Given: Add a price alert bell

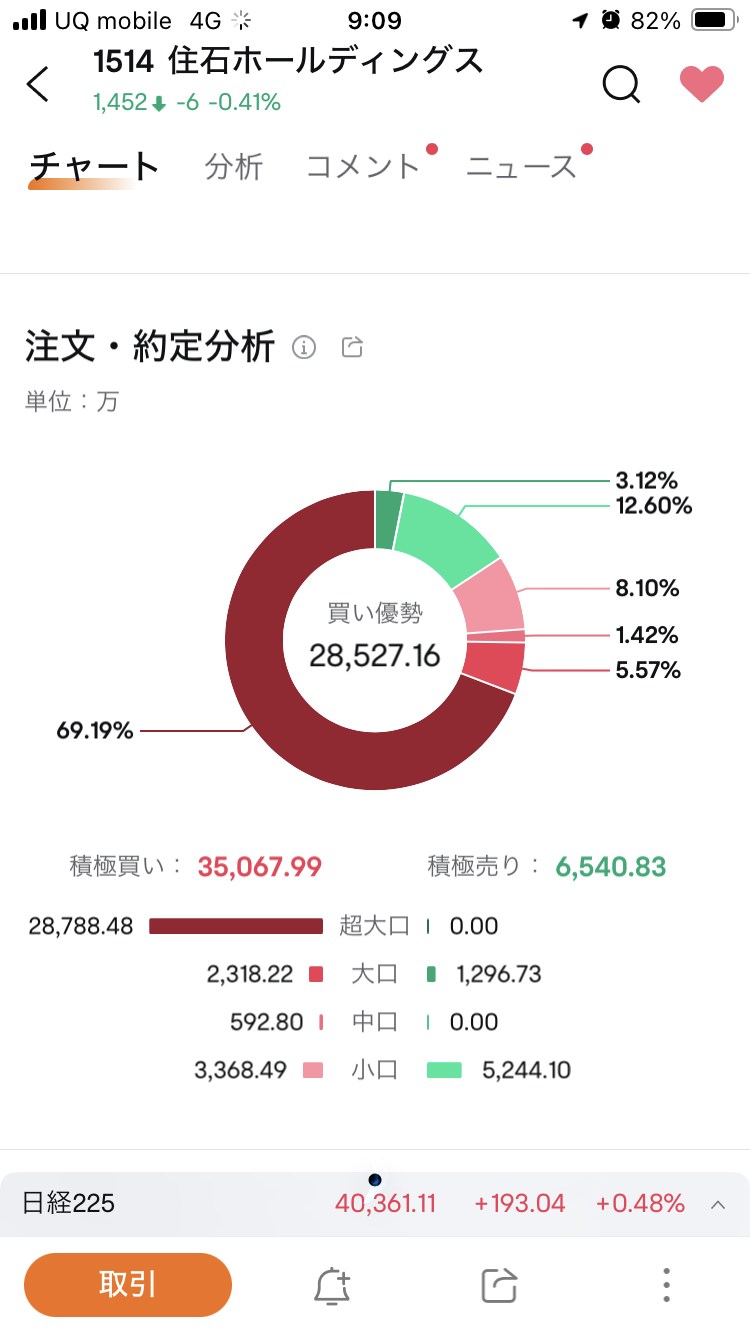Looking at the screenshot, I should (333, 1285).
